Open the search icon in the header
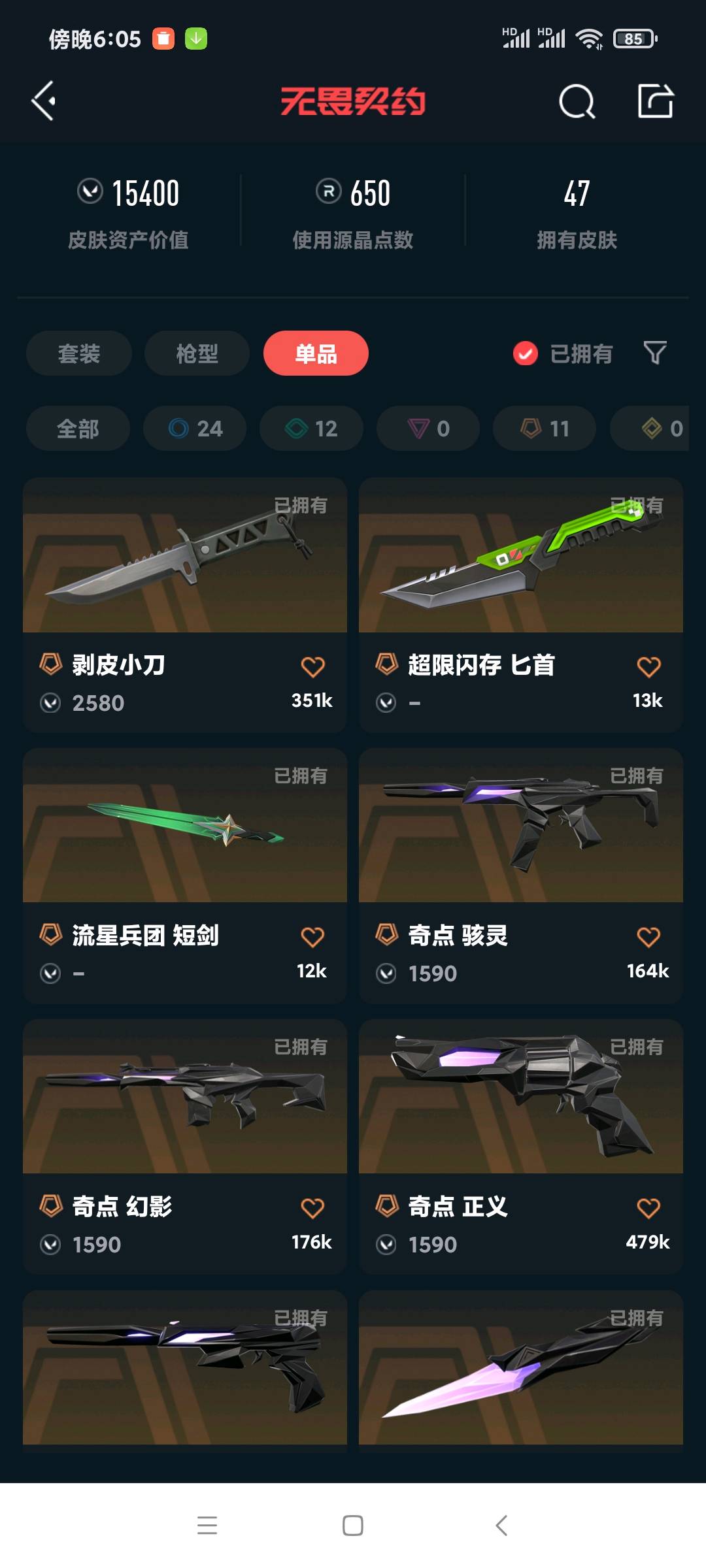706x1568 pixels. 577,101
